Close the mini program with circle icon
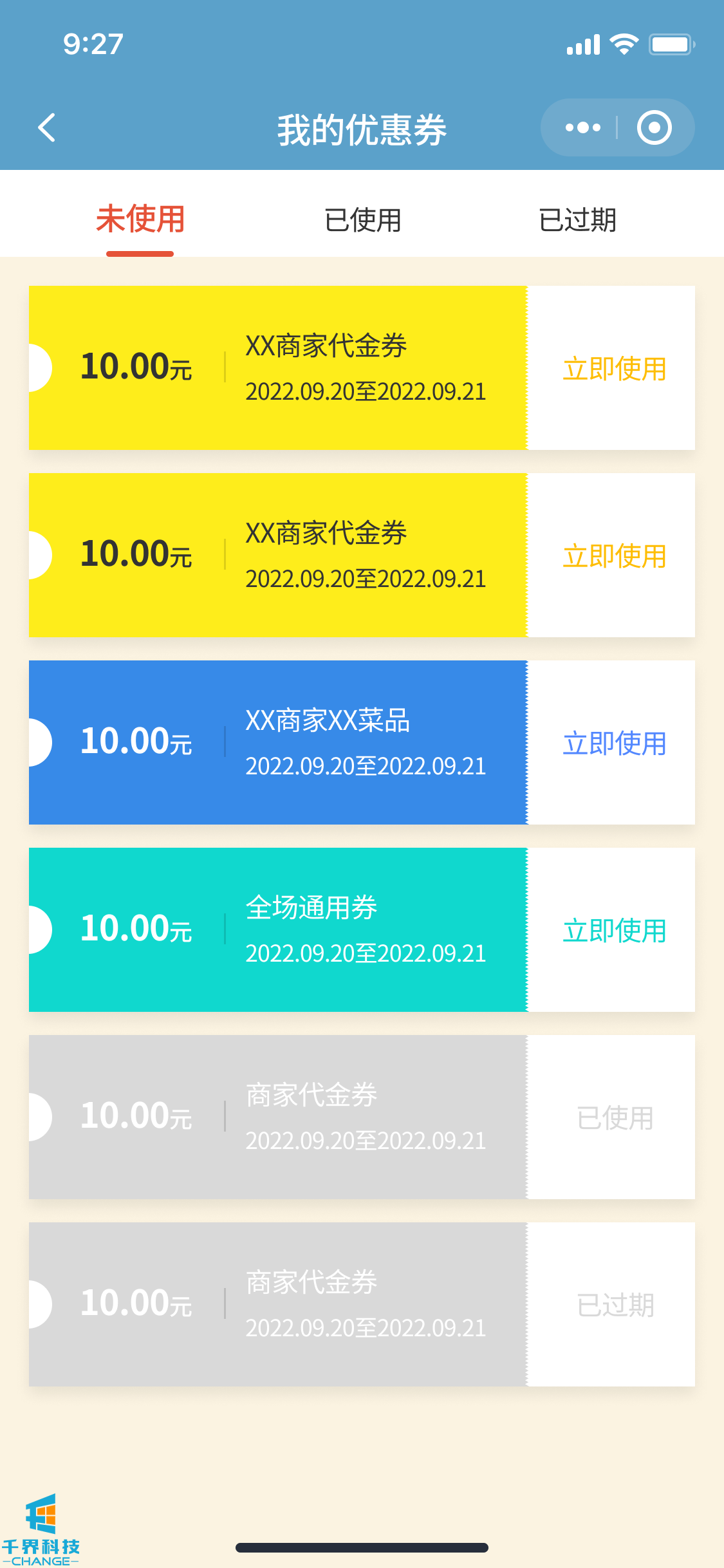Viewport: 724px width, 1568px height. tap(654, 127)
